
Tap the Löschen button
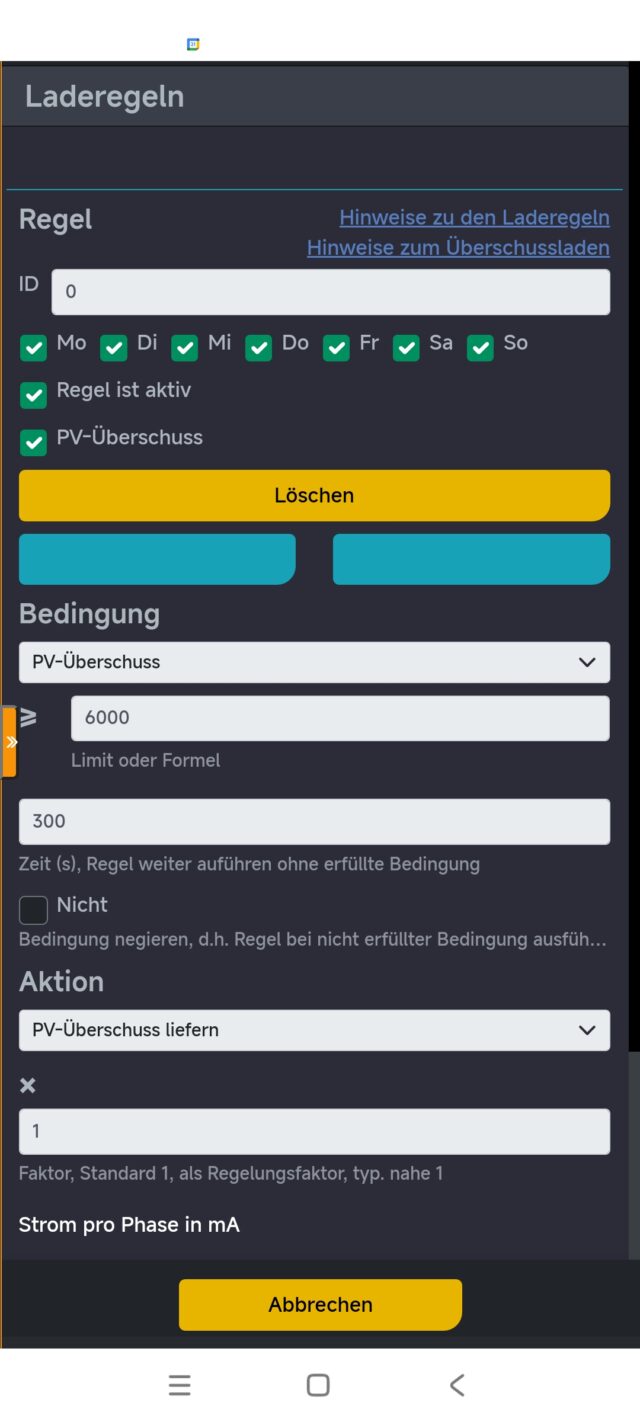pyautogui.click(x=314, y=495)
